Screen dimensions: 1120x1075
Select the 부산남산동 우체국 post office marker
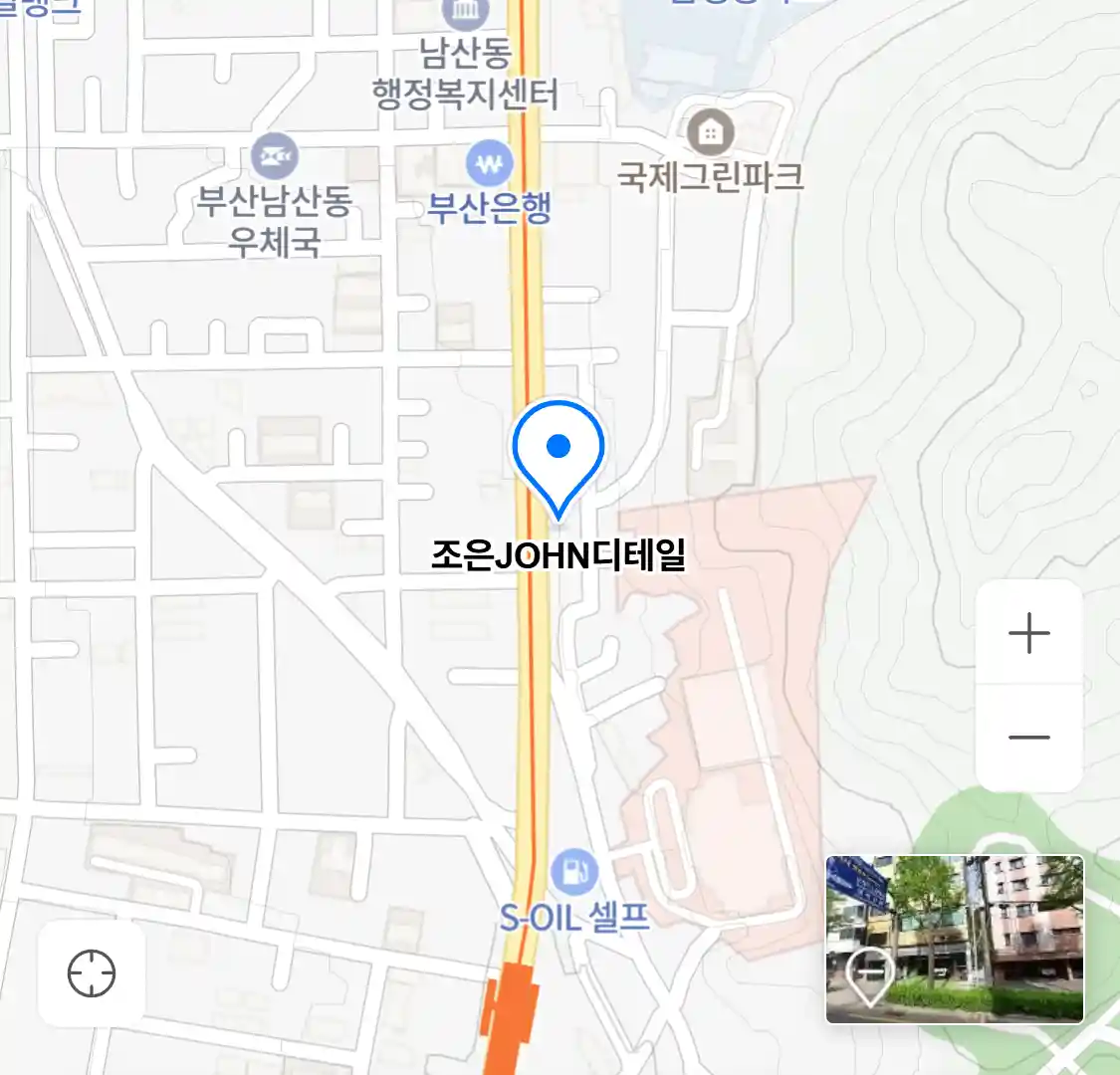[x=274, y=157]
